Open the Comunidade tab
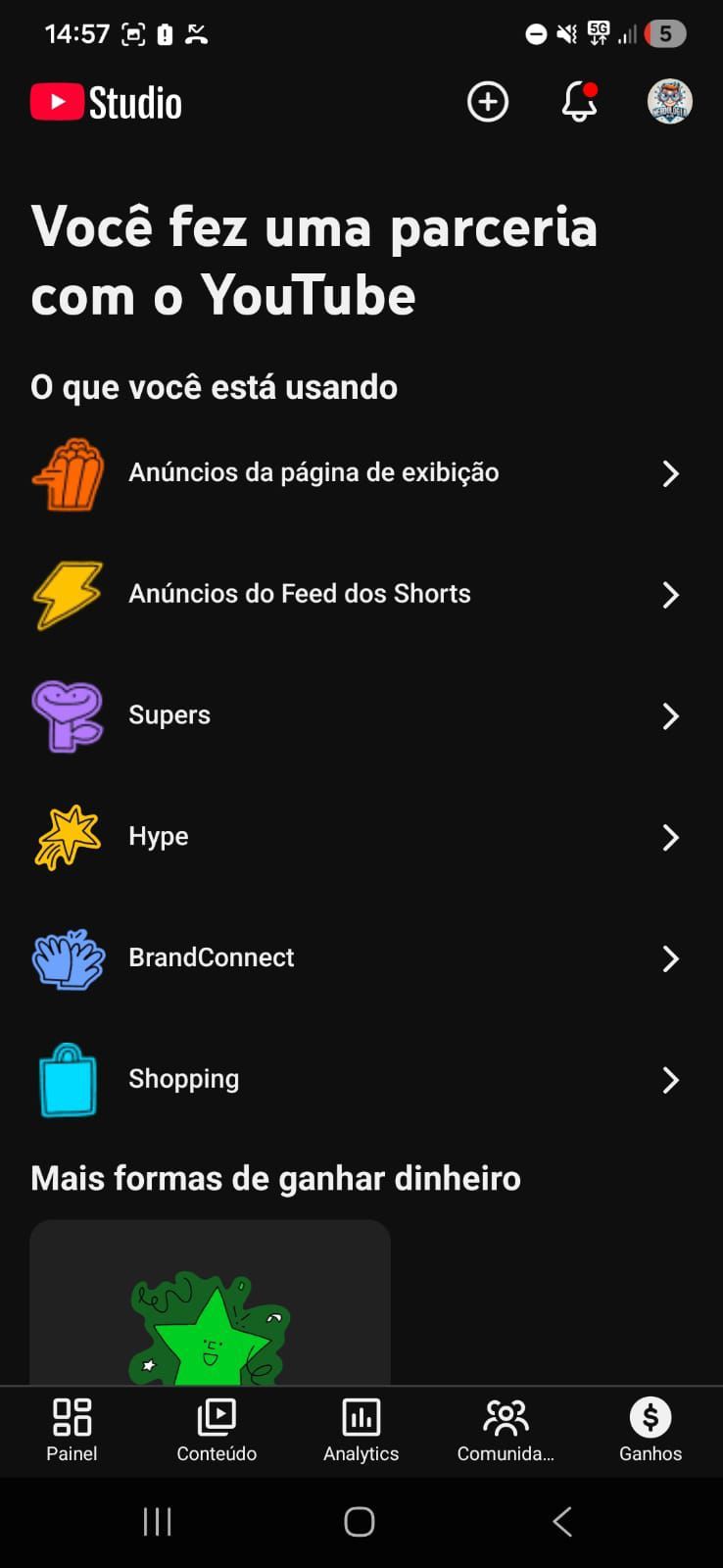Screen dimensions: 723x1568 [506, 1431]
